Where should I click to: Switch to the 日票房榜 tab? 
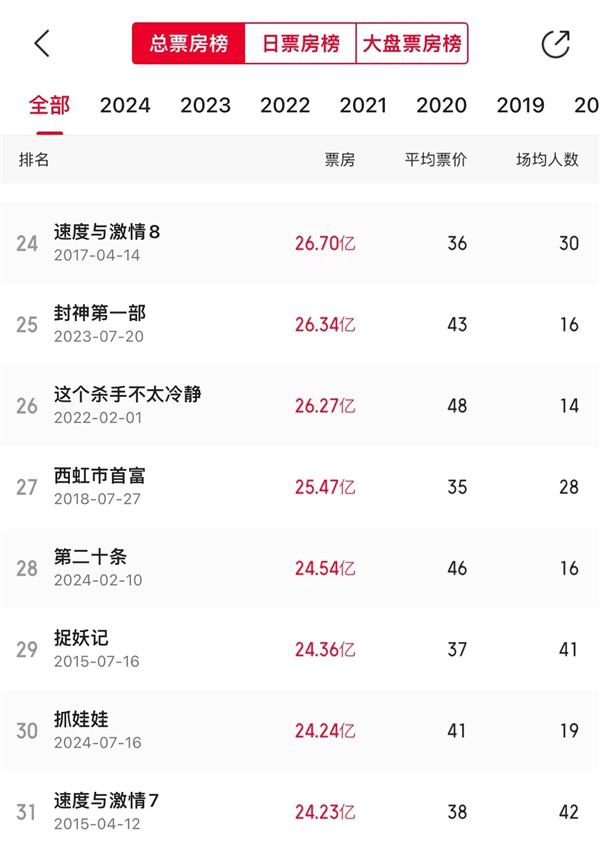click(300, 44)
